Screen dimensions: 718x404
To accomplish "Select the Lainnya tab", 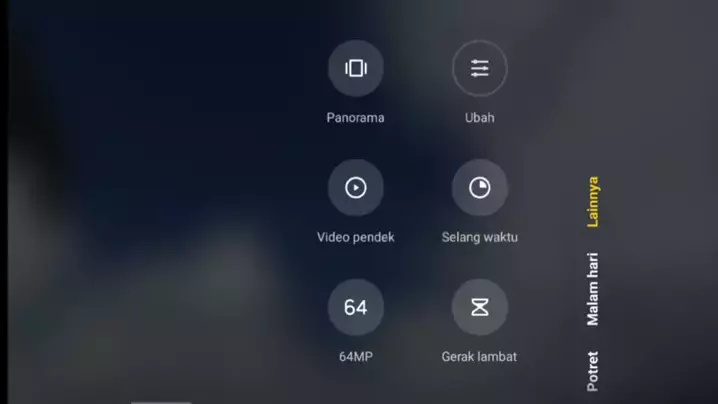I will click(x=593, y=202).
